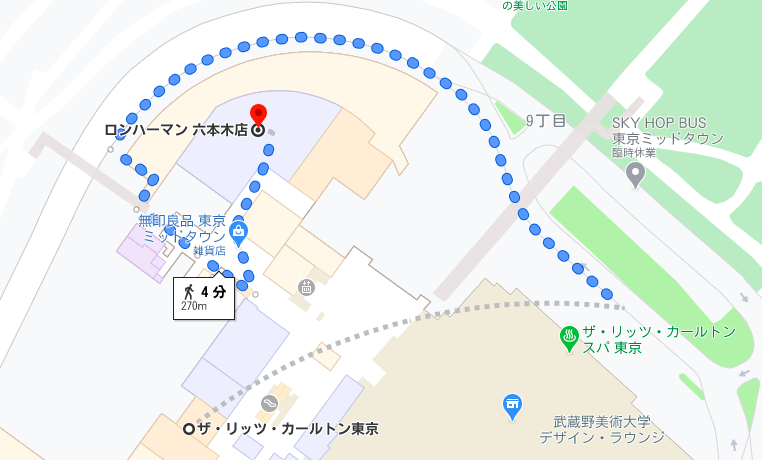Tap the ザ・リッツ・カールトン スパ 東京 marker

pyautogui.click(x=569, y=337)
